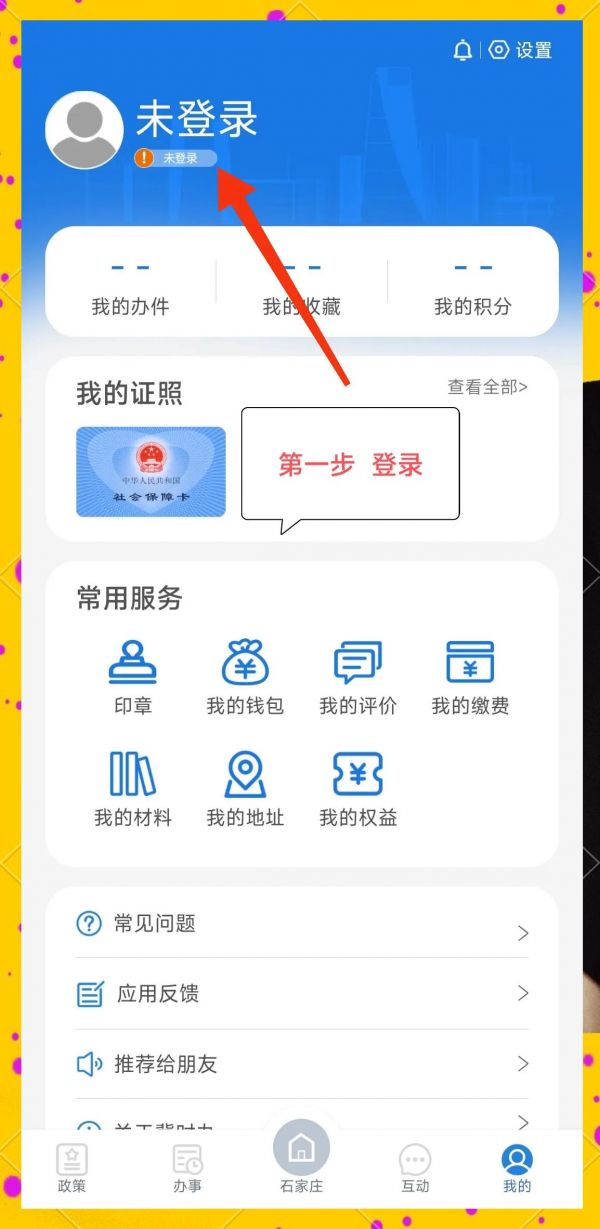Open 推荐给朋友 row
This screenshot has height=1229, width=600.
(x=300, y=1064)
